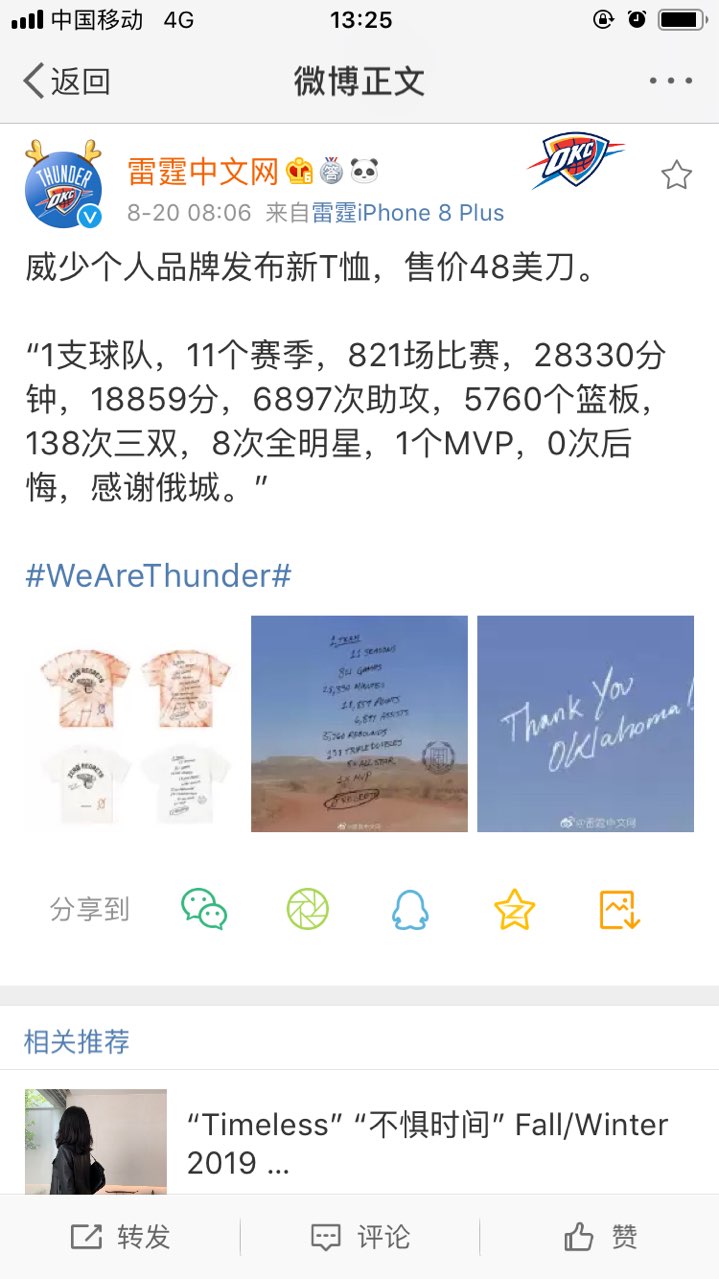Share to WeChat Moments
Viewport: 719px width, 1279px height.
tap(307, 910)
